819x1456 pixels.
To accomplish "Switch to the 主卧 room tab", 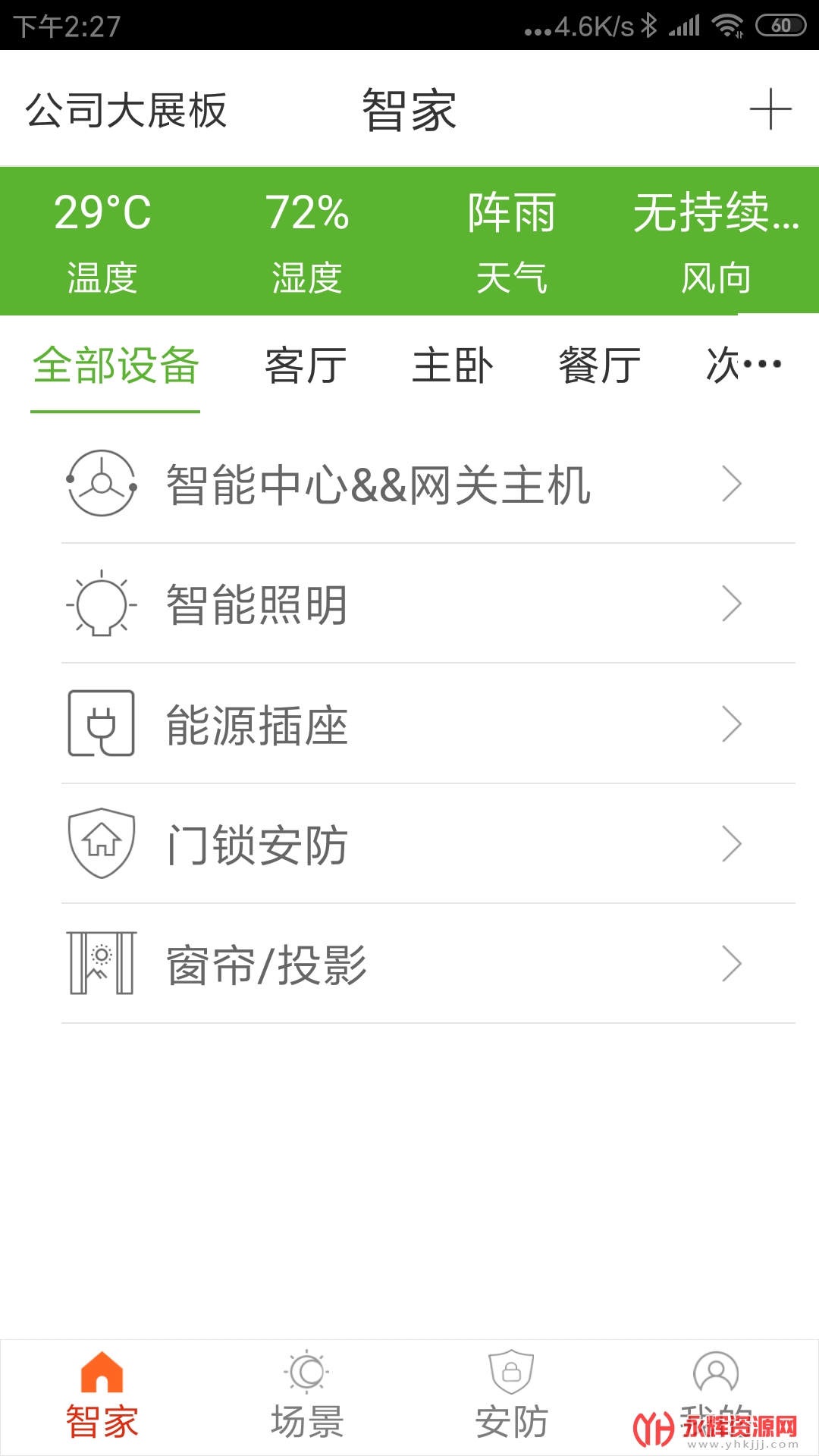I will coord(453,366).
